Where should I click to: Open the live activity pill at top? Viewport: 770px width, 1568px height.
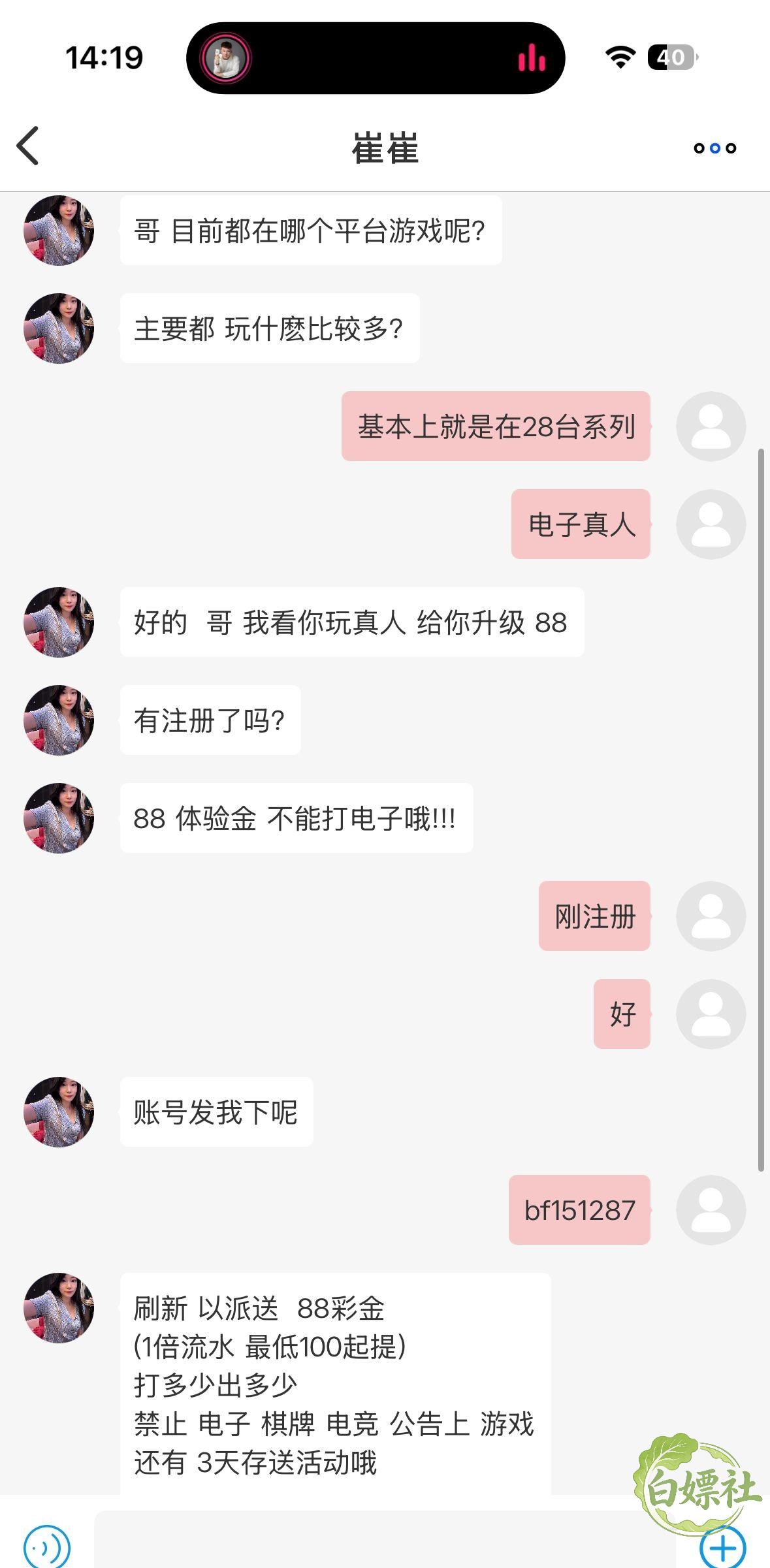click(376, 58)
